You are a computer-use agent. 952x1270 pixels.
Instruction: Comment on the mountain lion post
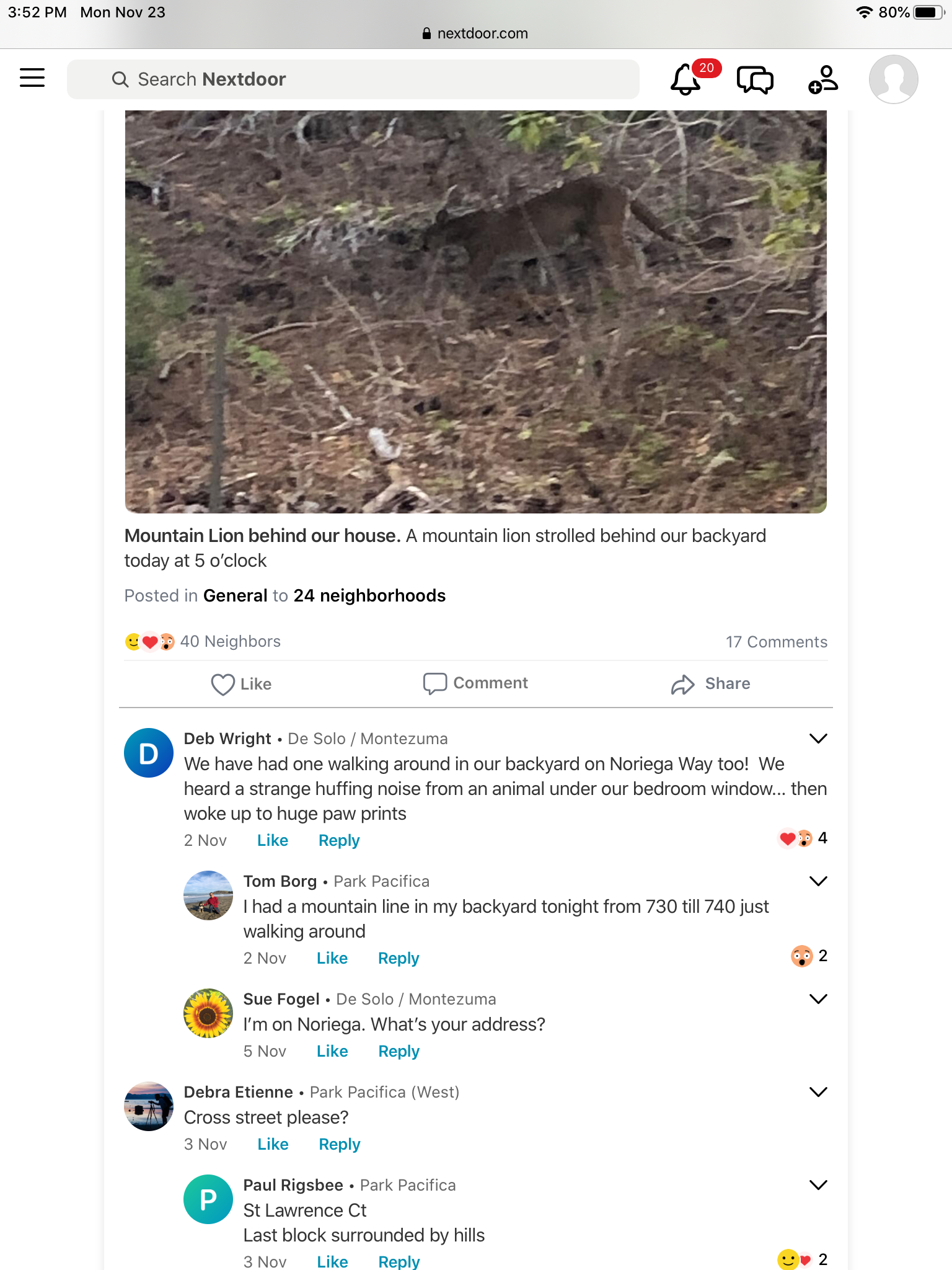475,683
